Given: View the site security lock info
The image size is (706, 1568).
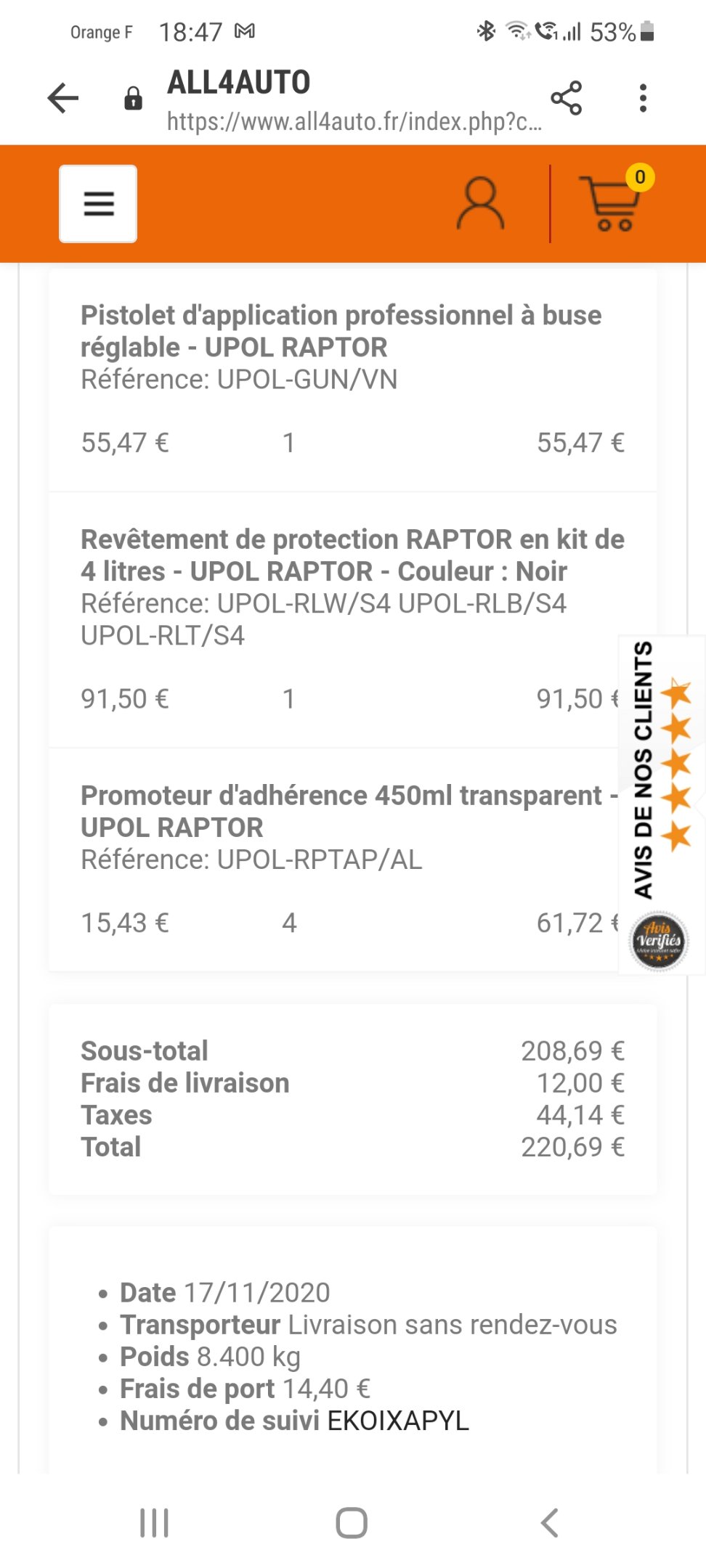Looking at the screenshot, I should coord(133,98).
